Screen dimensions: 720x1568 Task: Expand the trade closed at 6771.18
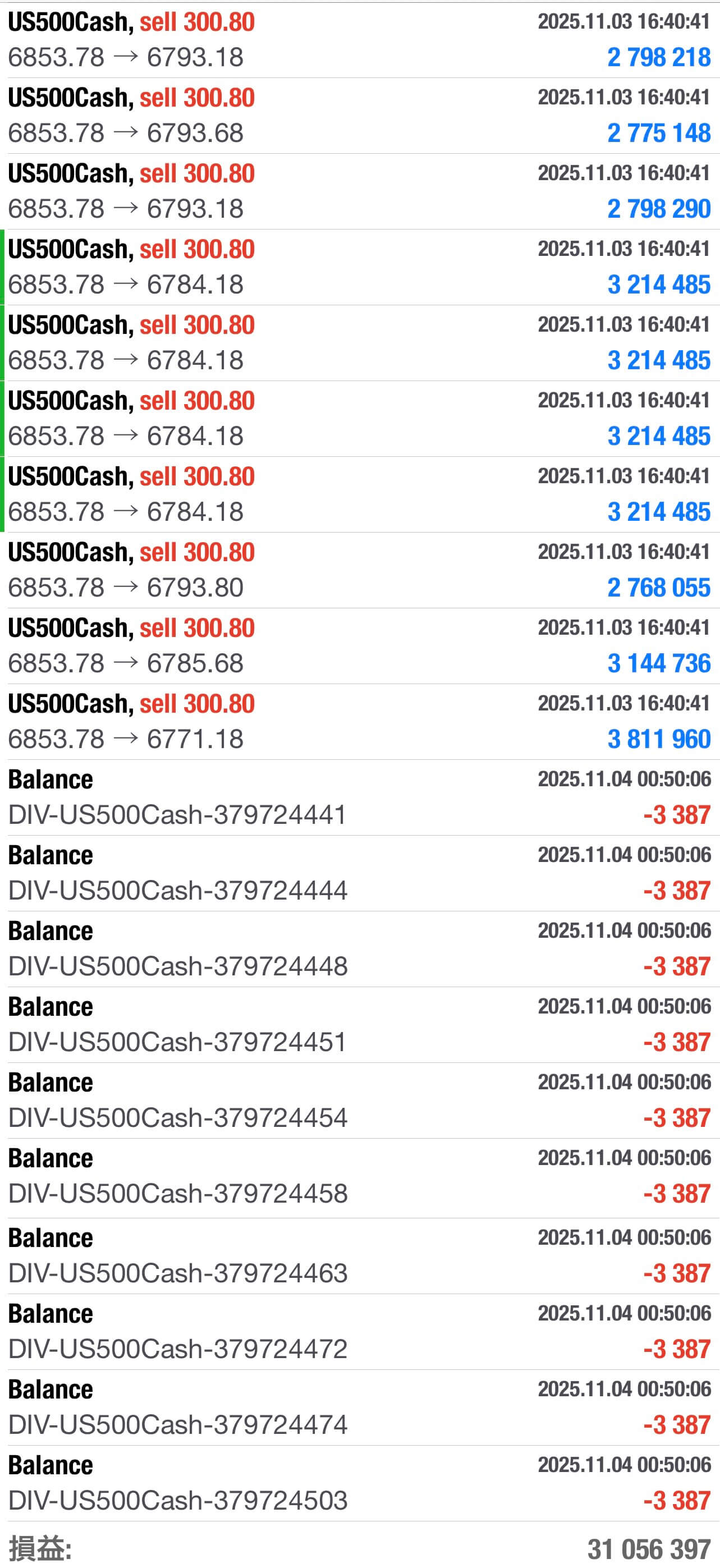[x=359, y=722]
